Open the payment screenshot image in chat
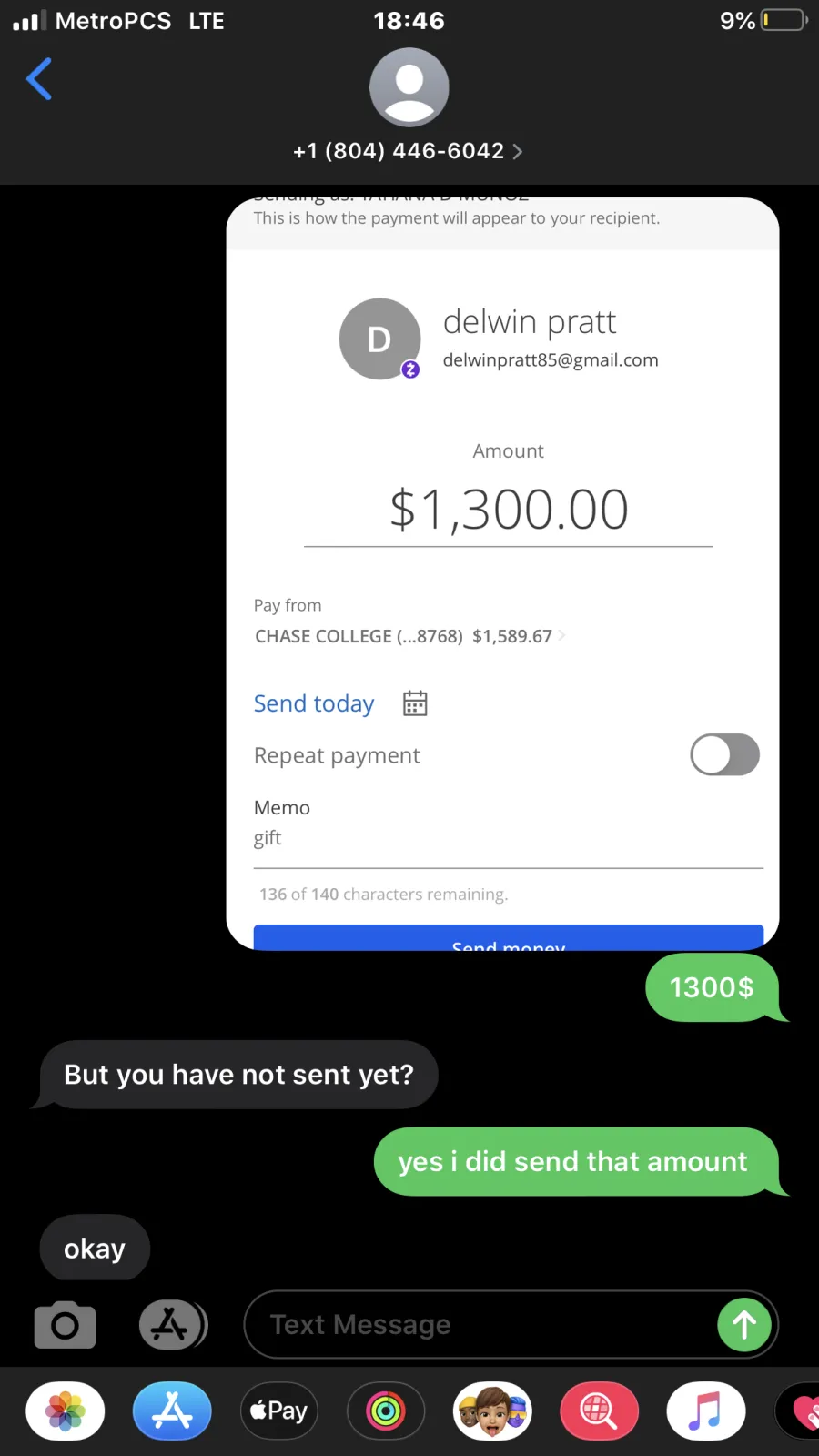 tap(502, 573)
